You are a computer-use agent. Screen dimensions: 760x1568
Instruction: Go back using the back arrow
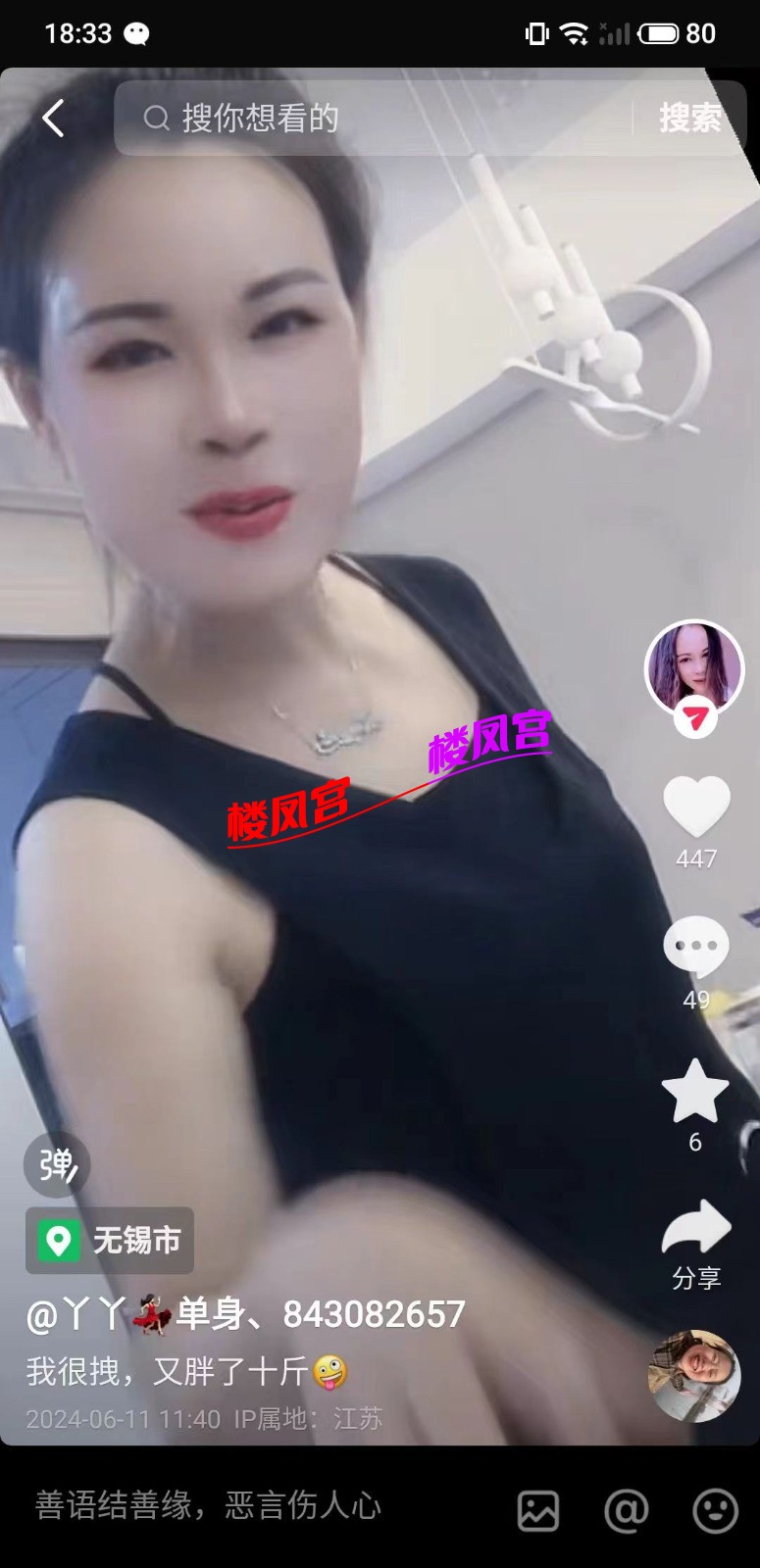tap(54, 119)
